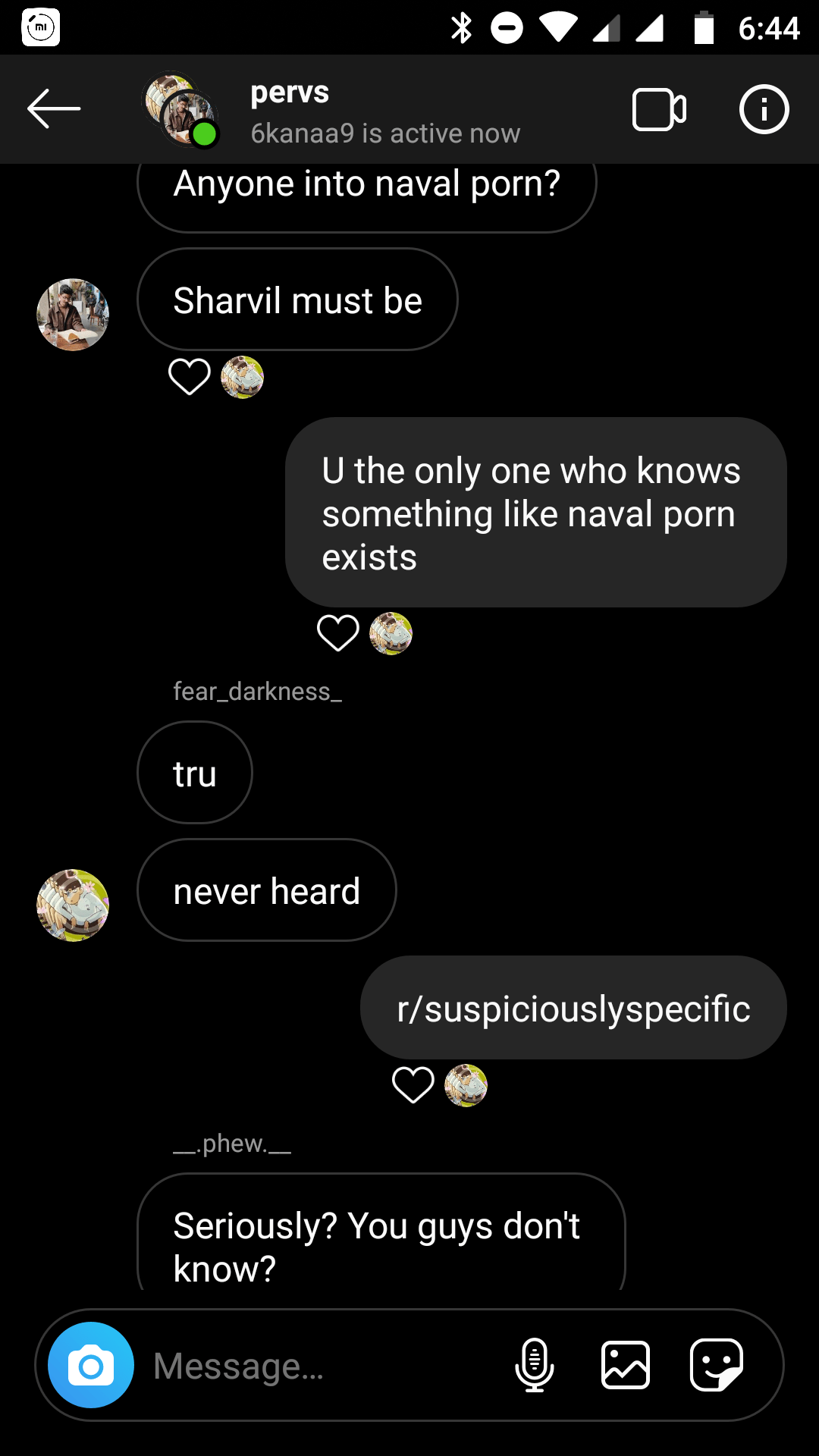The image size is (819, 1456).
Task: Open the camera from message bar
Action: [91, 1365]
